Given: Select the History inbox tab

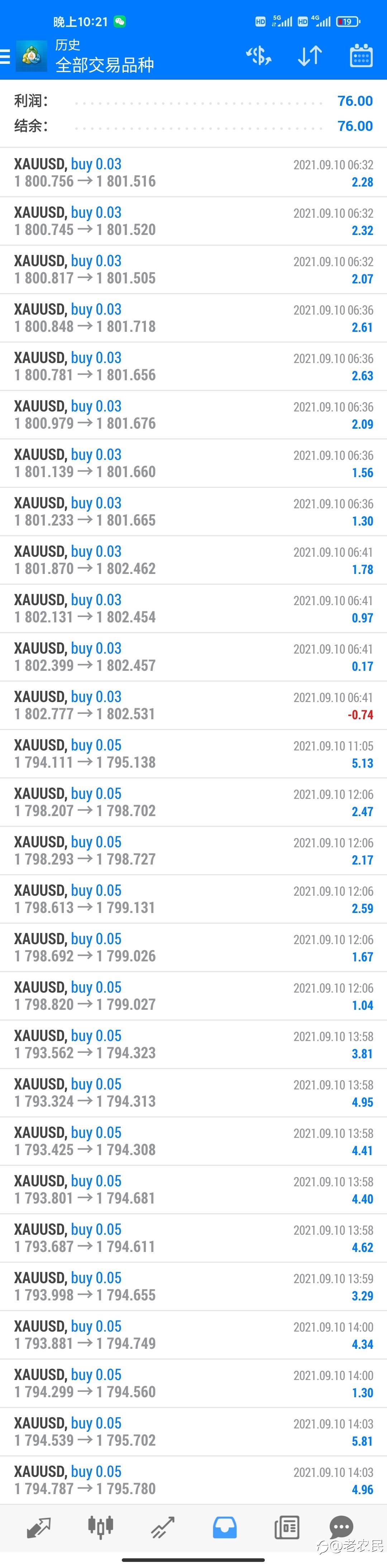Looking at the screenshot, I should click(225, 1527).
